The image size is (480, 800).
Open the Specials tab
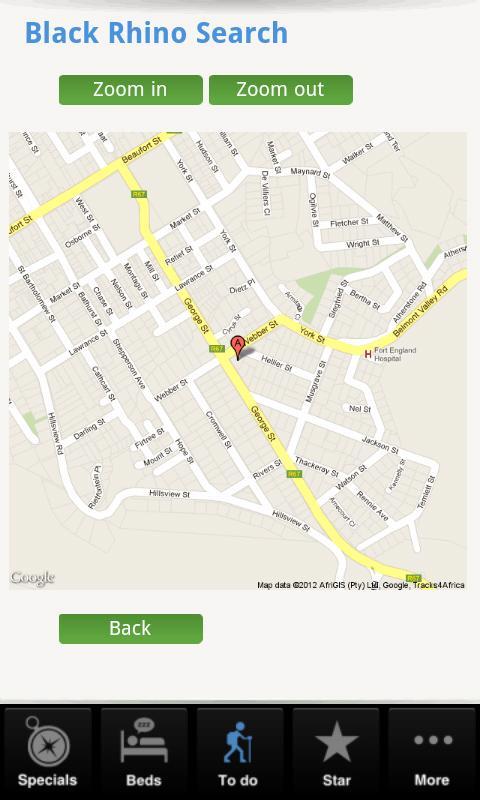click(x=48, y=753)
